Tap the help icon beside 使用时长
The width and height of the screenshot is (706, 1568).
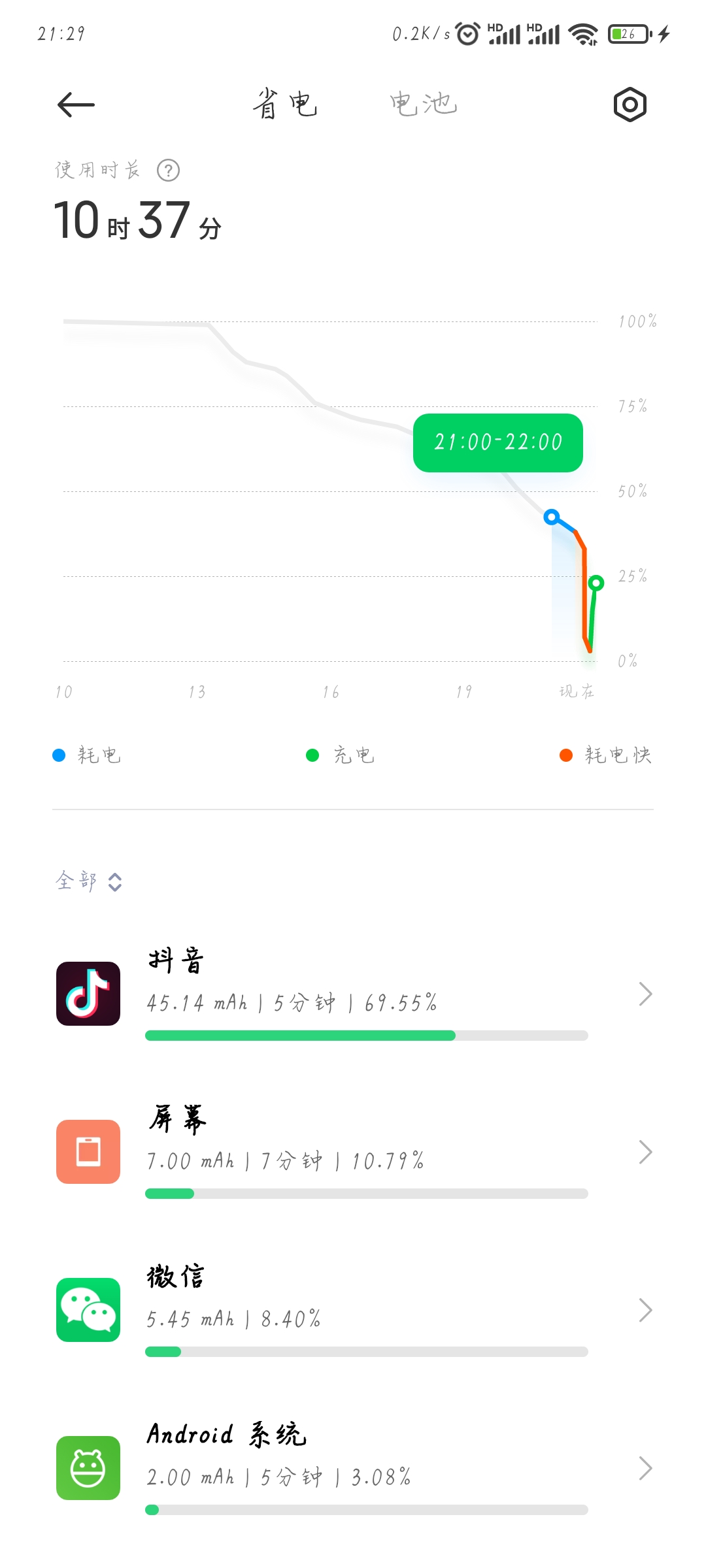(x=168, y=171)
